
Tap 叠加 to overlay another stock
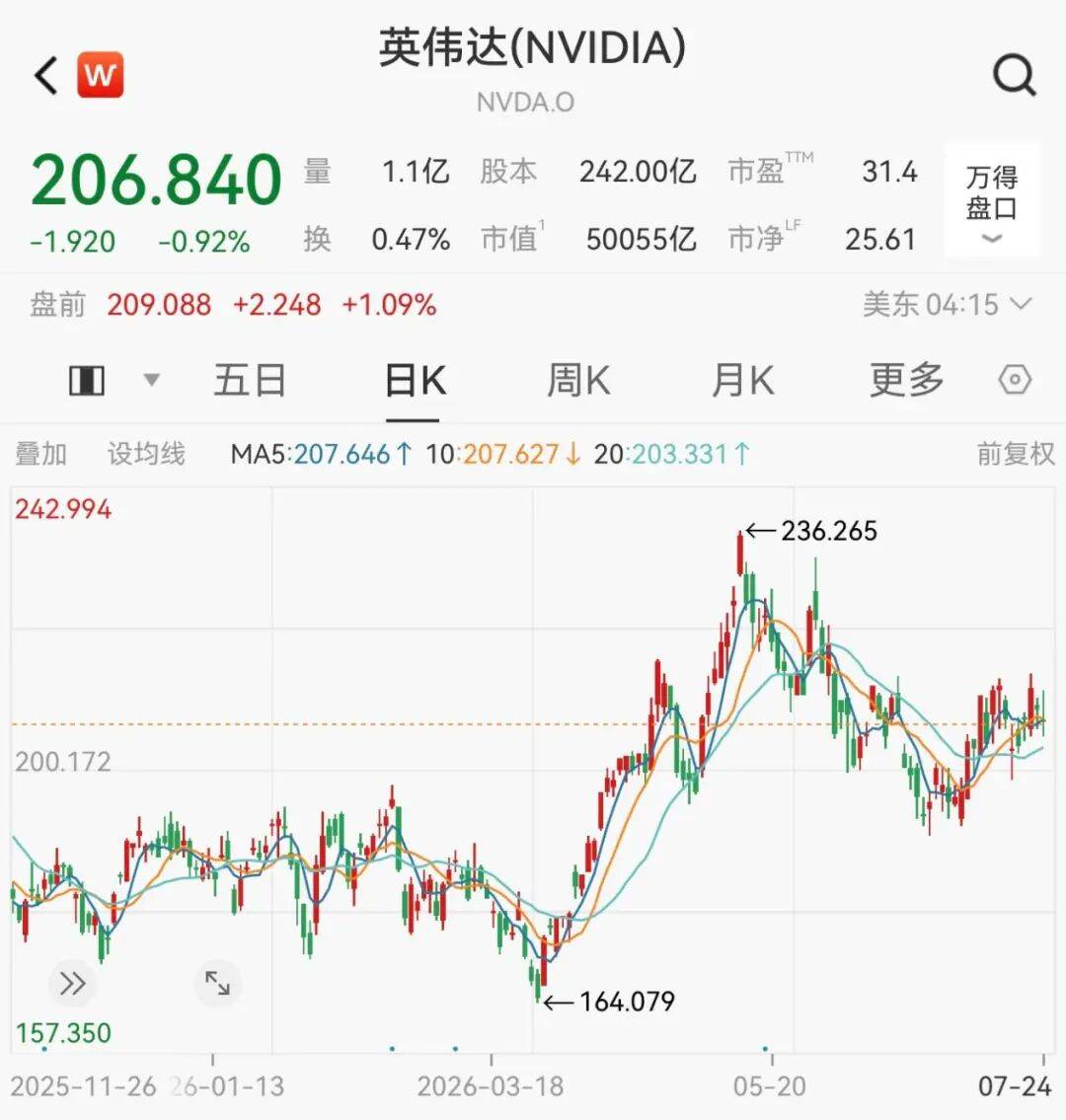click(x=40, y=454)
